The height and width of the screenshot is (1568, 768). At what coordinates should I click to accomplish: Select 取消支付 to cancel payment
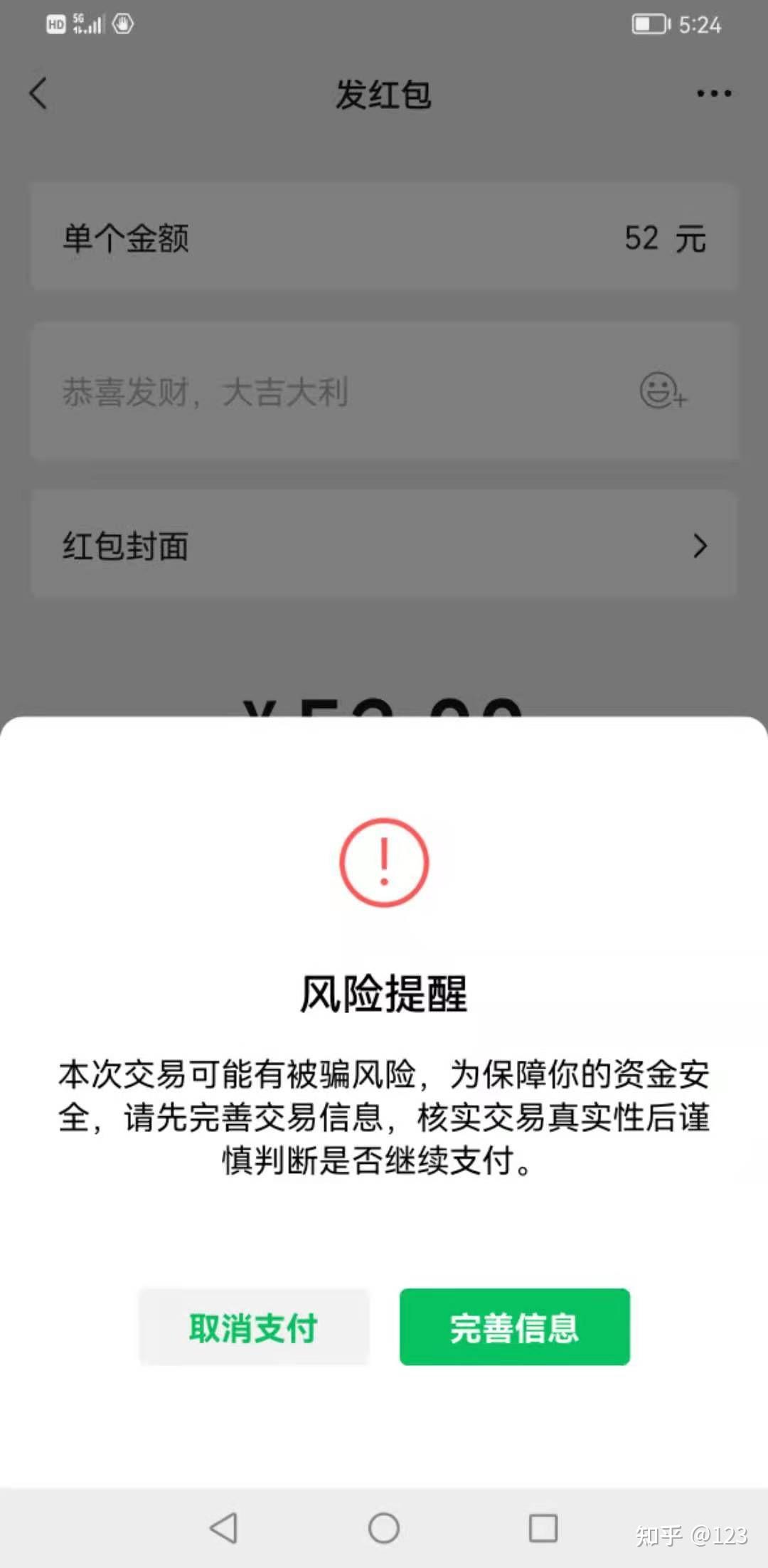point(254,1325)
